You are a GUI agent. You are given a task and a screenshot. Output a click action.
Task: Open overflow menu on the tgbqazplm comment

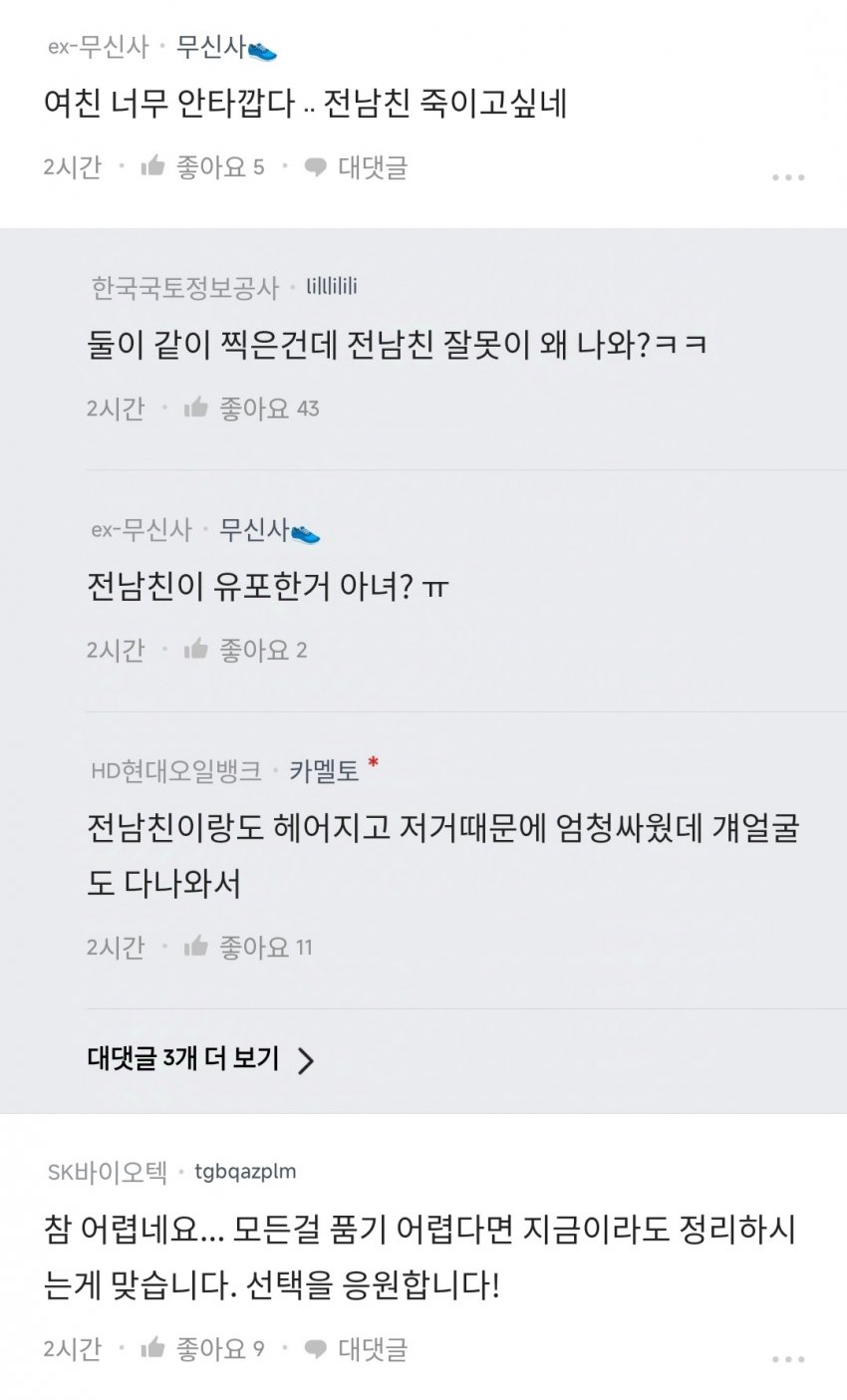point(787,1358)
